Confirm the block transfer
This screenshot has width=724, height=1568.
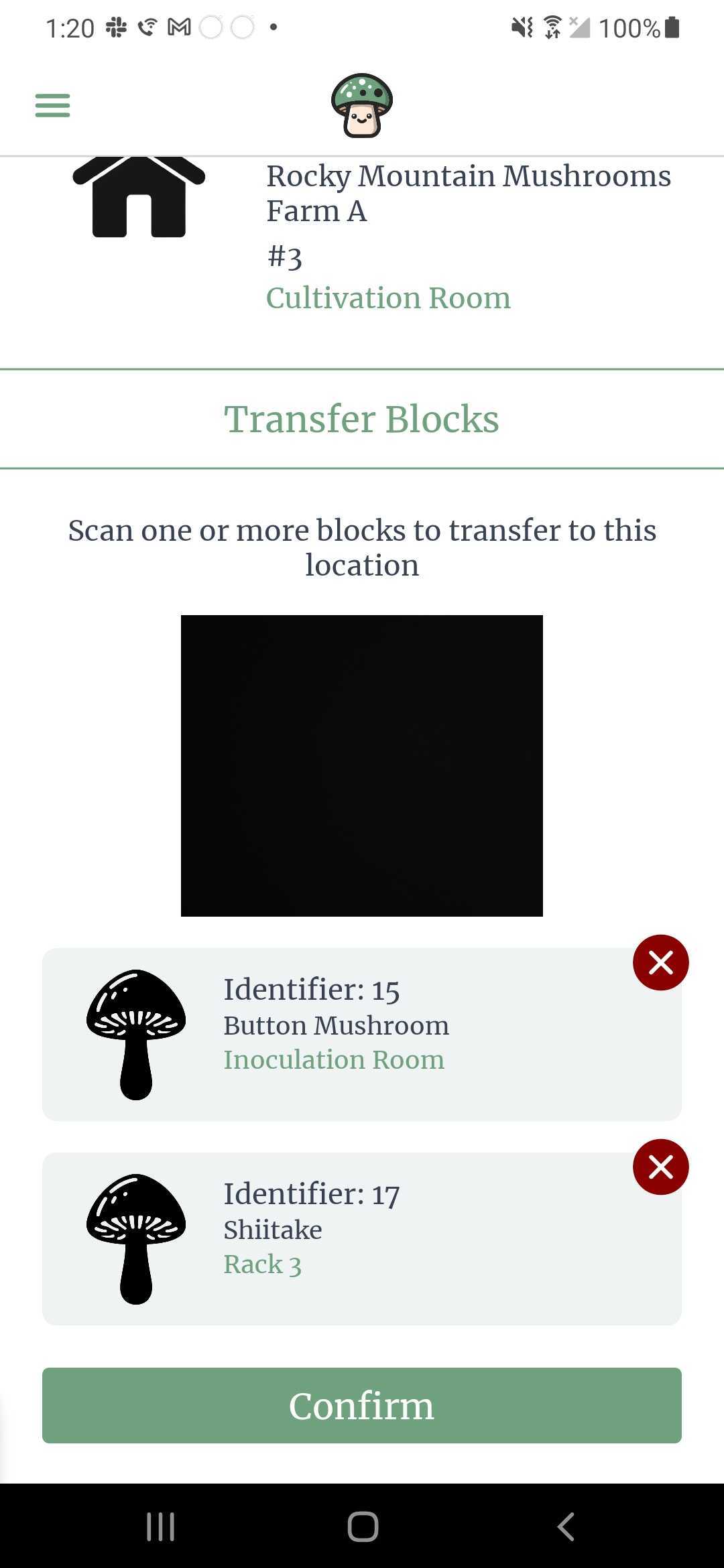tap(362, 1405)
